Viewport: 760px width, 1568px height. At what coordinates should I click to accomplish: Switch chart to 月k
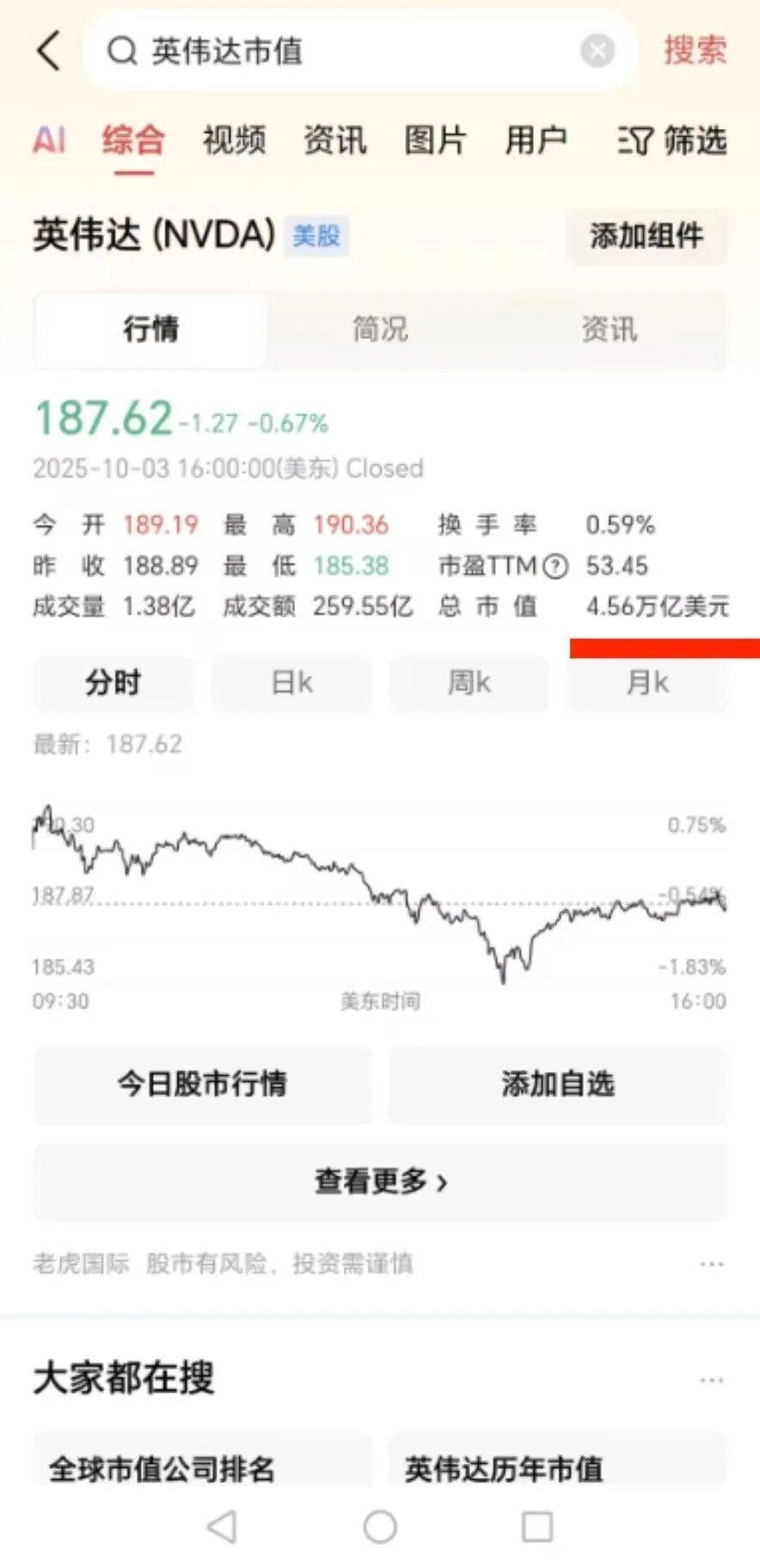(647, 683)
